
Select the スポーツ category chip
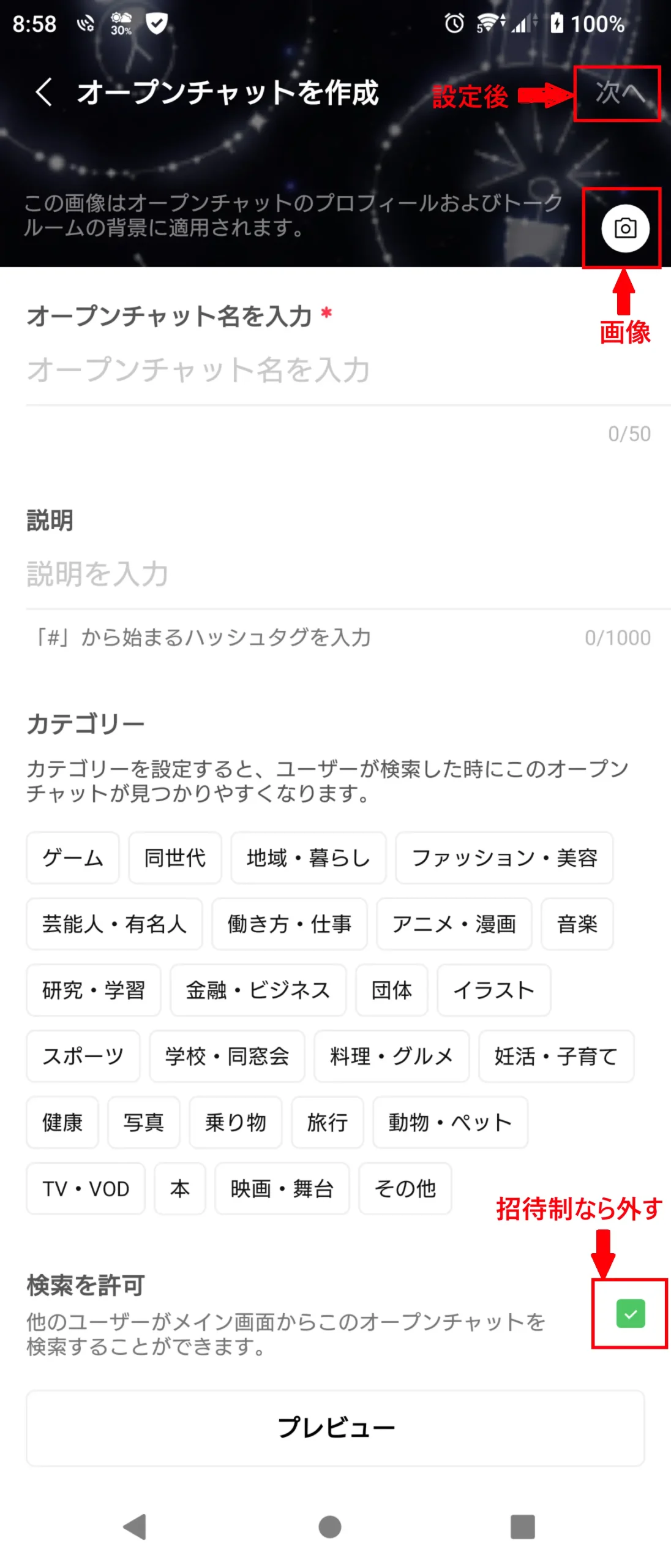(x=83, y=1056)
